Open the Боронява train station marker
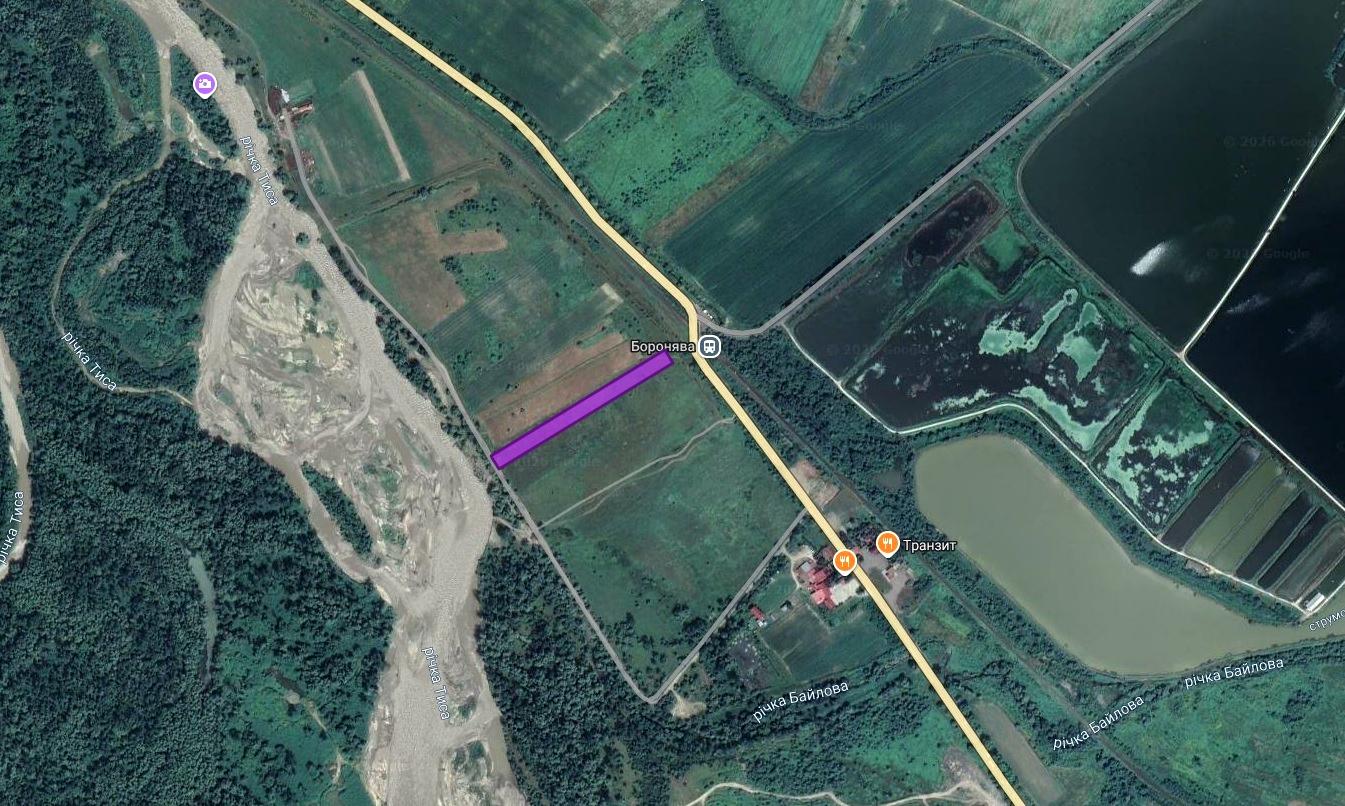 point(709,347)
